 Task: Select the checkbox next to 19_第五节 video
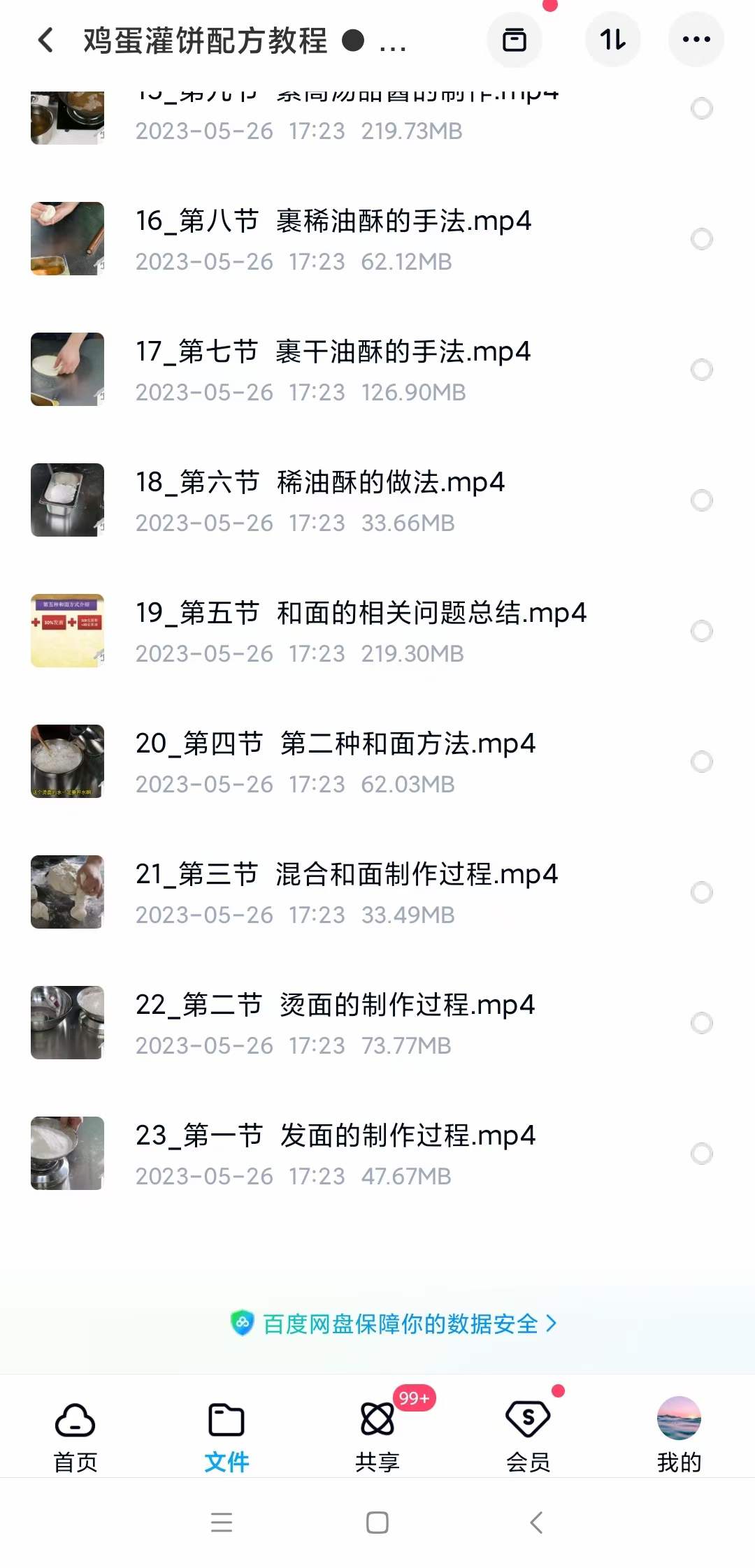(702, 631)
